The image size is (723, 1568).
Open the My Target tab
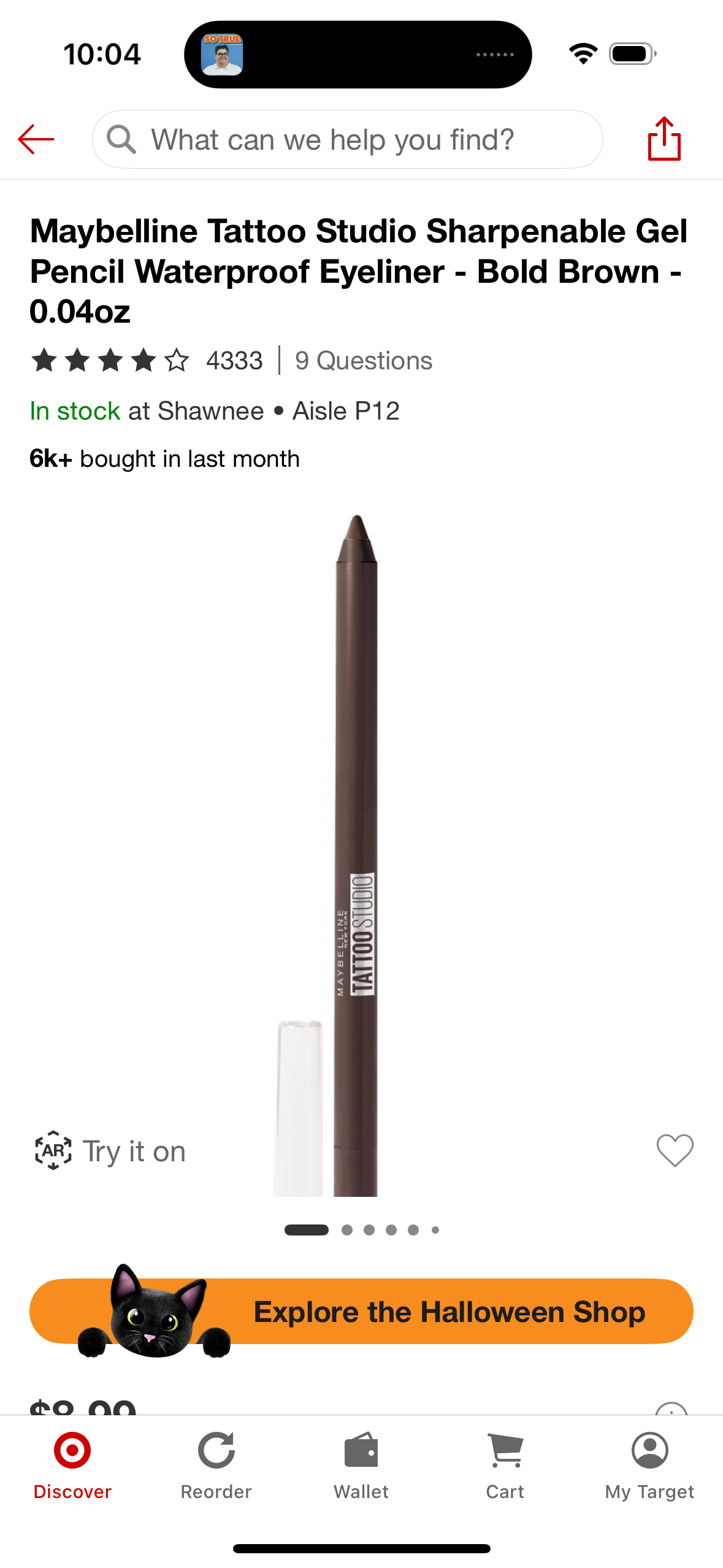(x=649, y=1464)
